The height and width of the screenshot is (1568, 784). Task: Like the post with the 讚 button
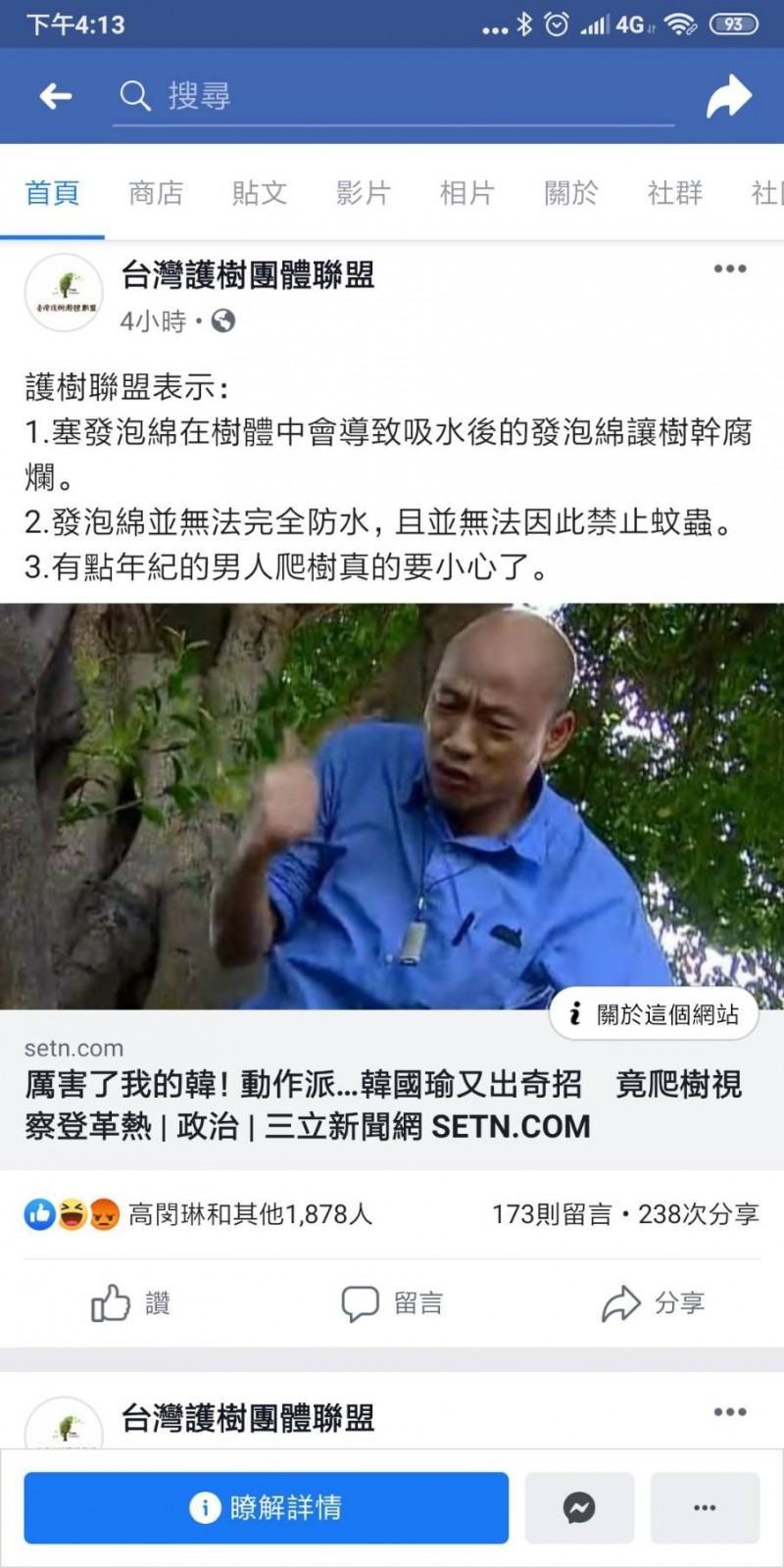click(x=131, y=1303)
